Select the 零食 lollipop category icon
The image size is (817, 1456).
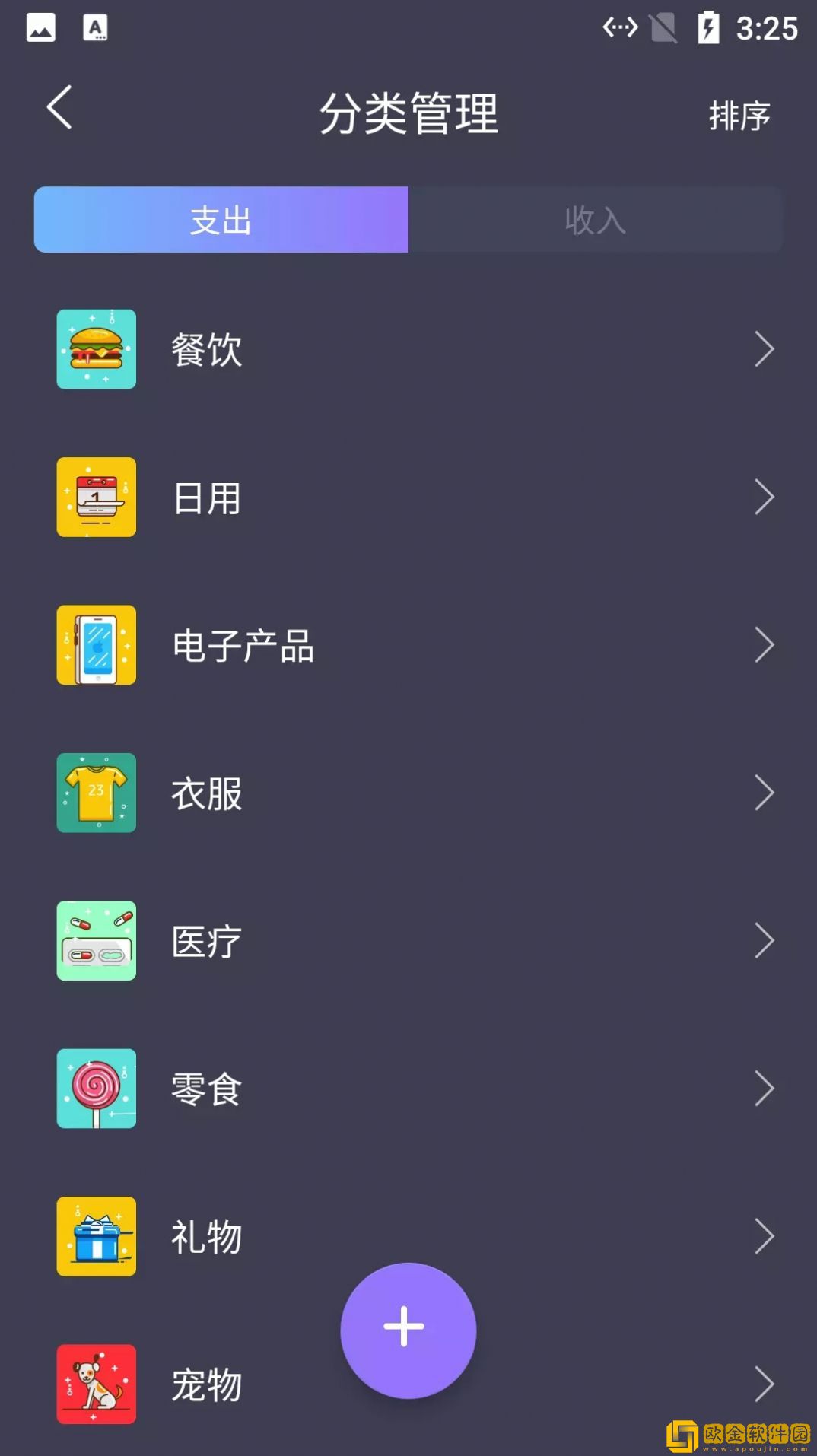point(96,1089)
